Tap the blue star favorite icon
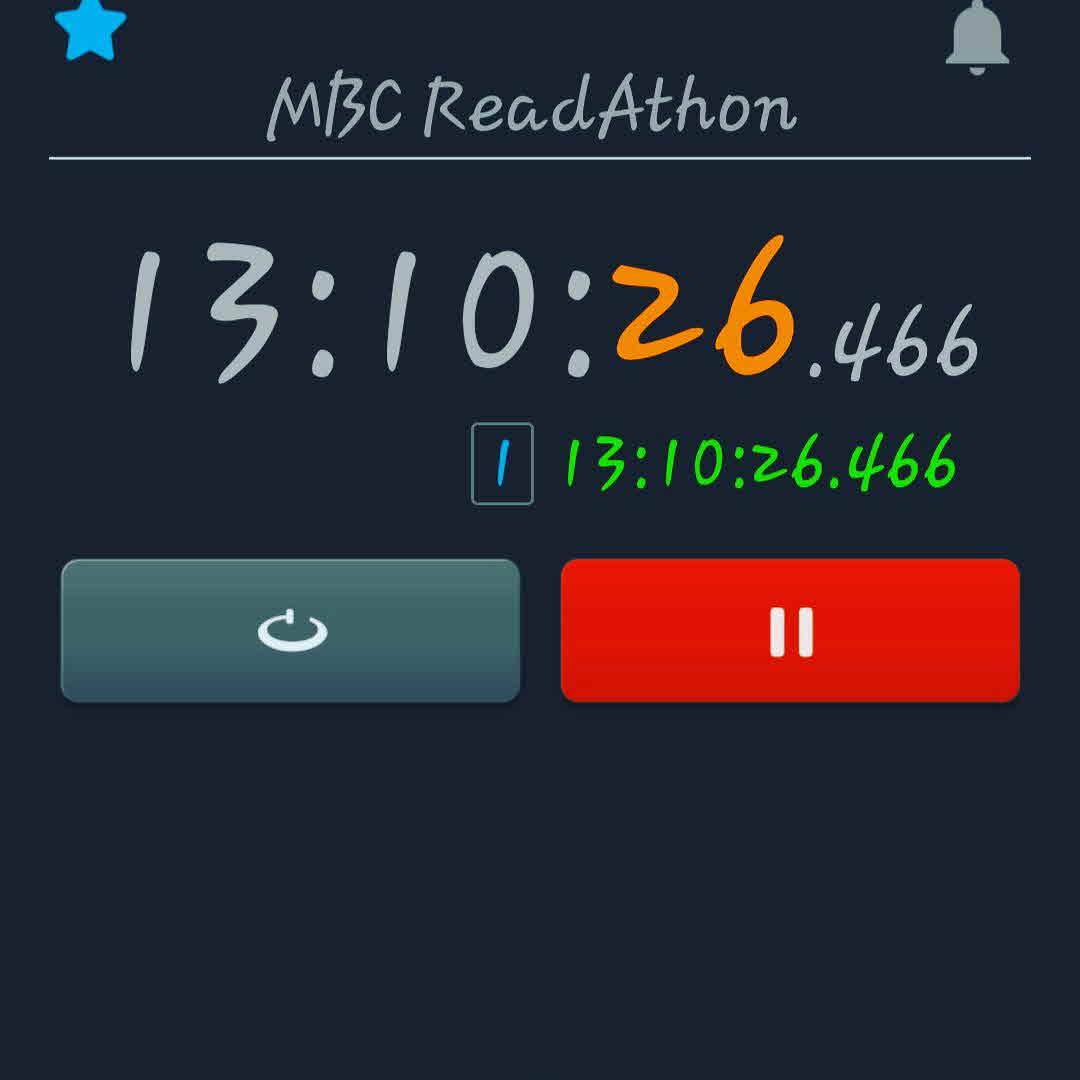Viewport: 1080px width, 1080px height. point(90,28)
